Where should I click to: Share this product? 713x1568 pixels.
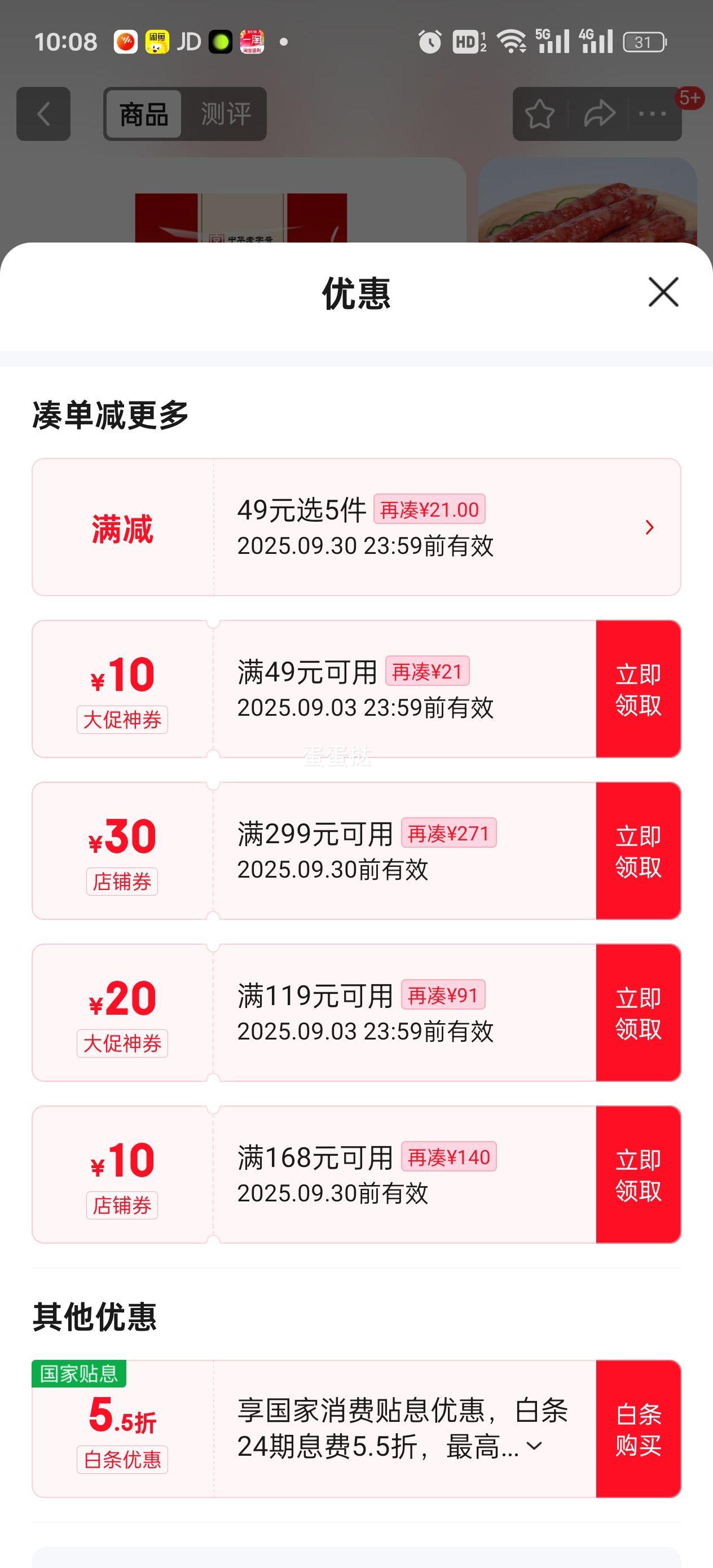[x=599, y=114]
